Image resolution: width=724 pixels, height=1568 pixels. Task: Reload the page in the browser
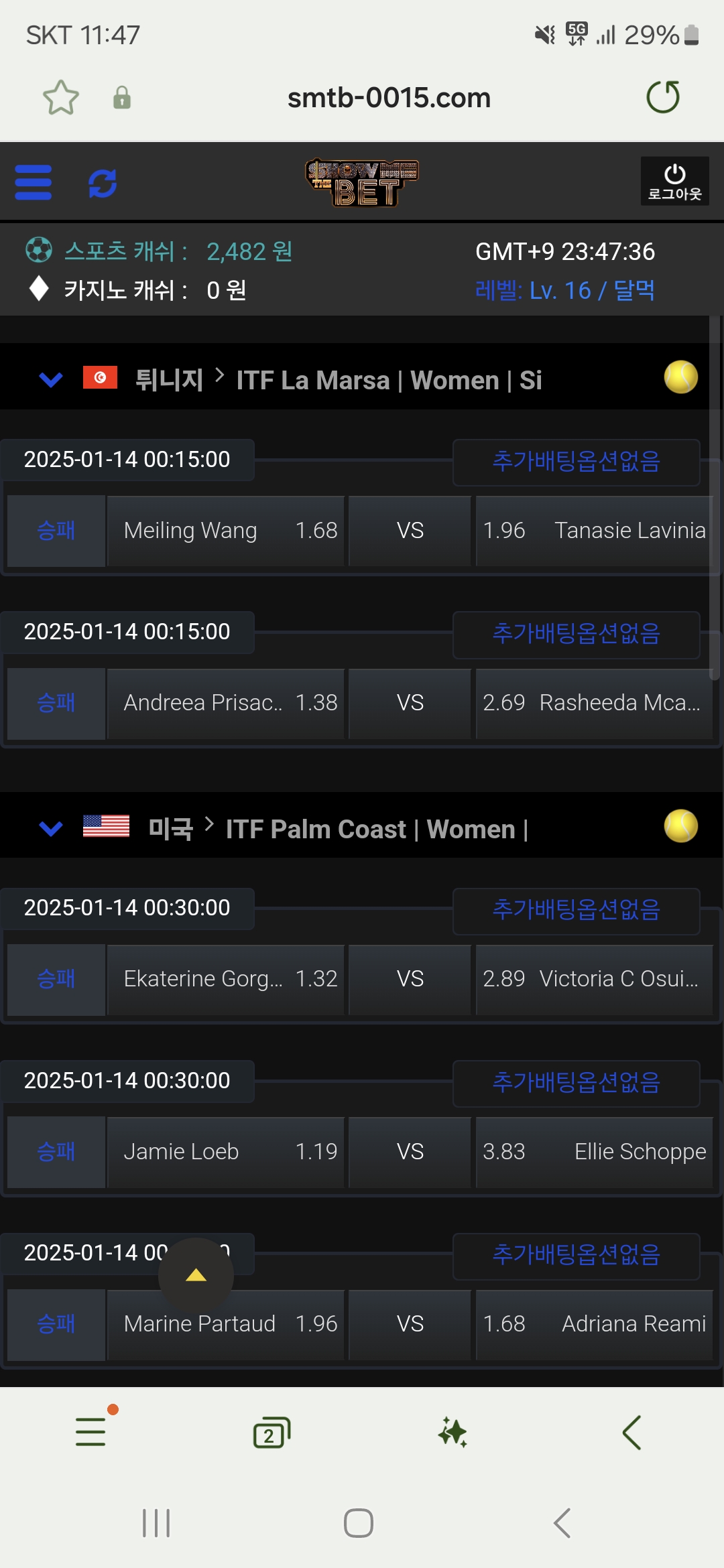coord(663,97)
